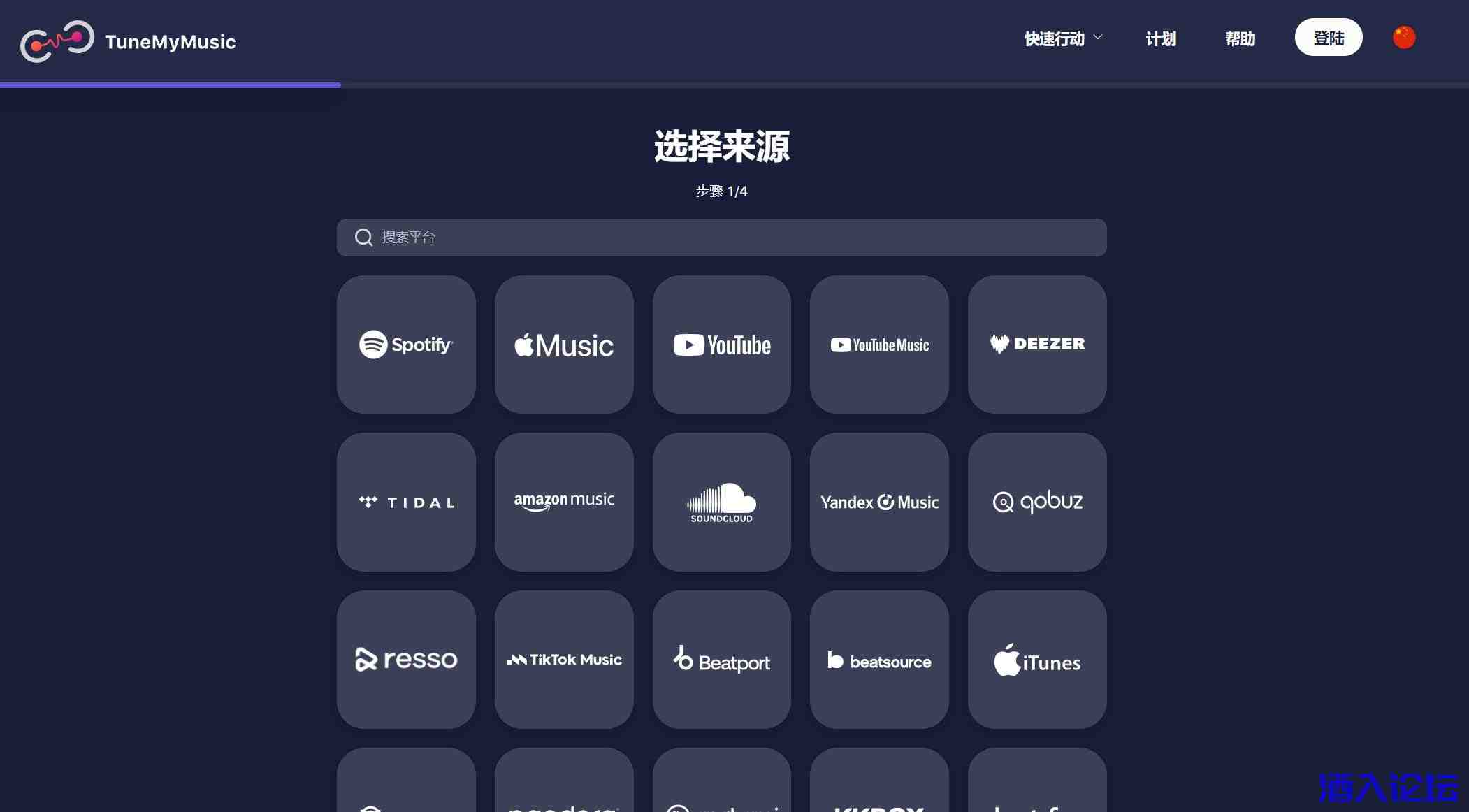This screenshot has height=812, width=1469.
Task: Open the 计划 plans page
Action: 1161,38
